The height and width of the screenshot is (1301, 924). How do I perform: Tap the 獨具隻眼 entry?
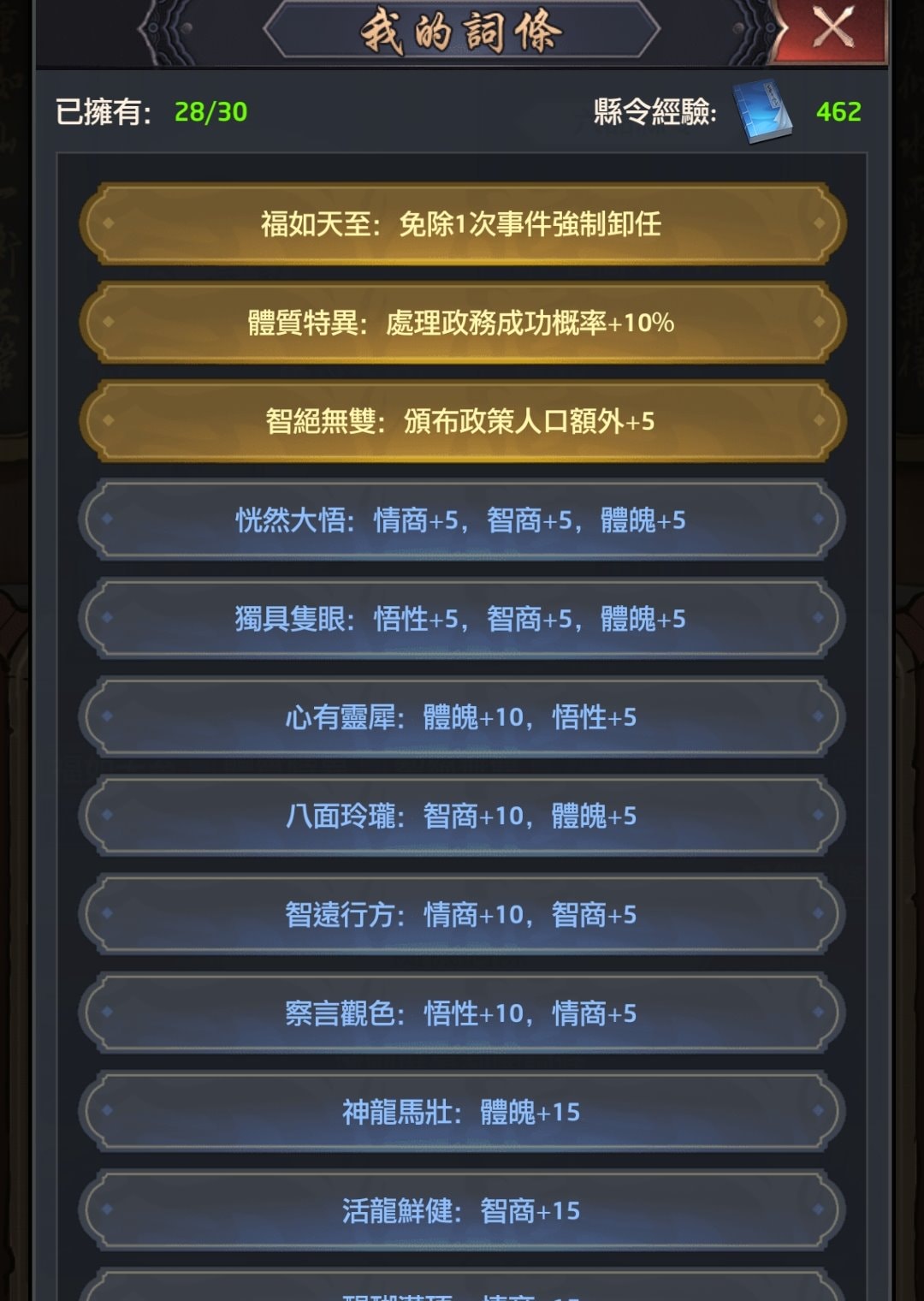tap(462, 618)
